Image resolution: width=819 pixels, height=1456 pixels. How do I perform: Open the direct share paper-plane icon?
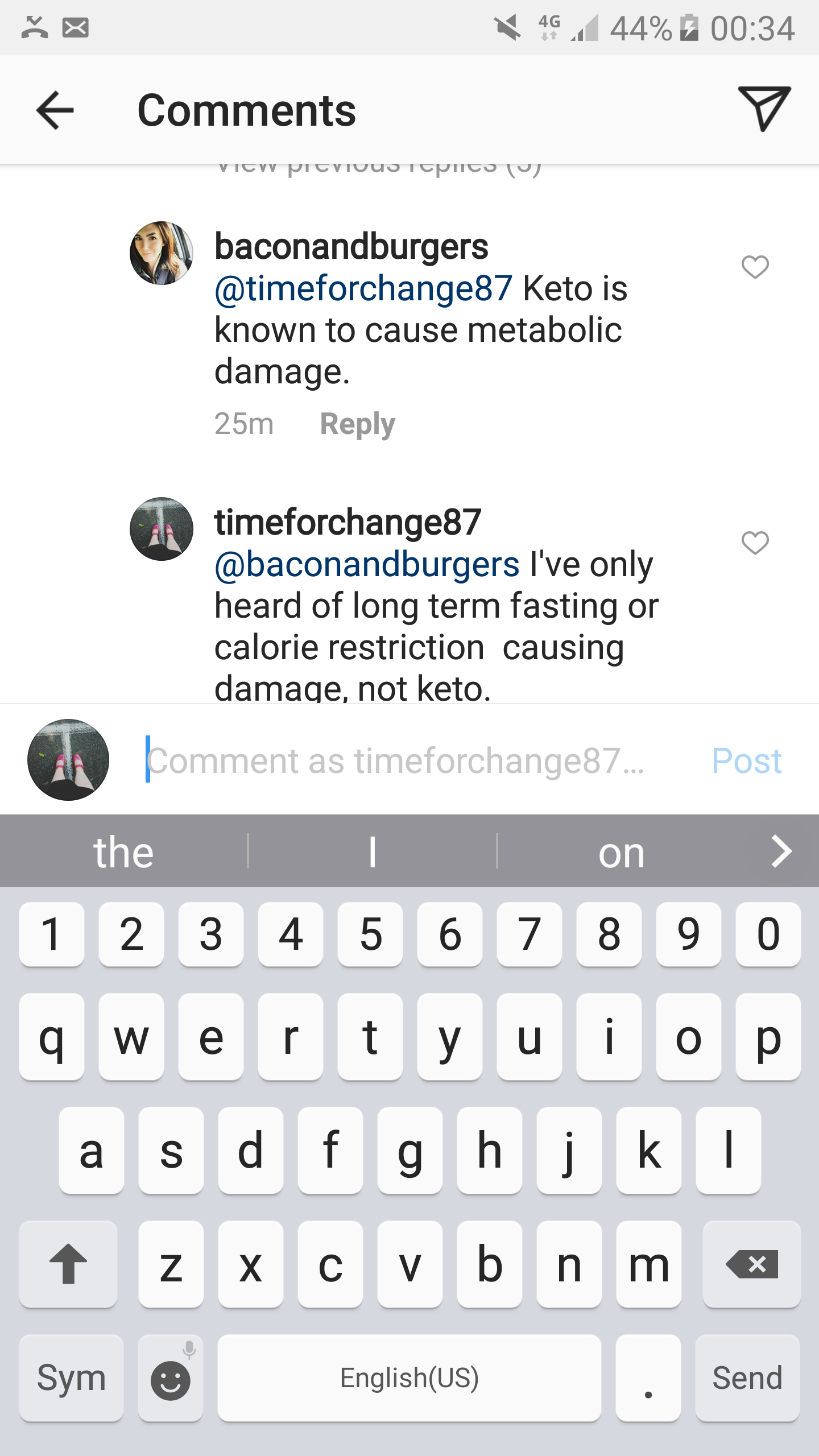tap(764, 109)
